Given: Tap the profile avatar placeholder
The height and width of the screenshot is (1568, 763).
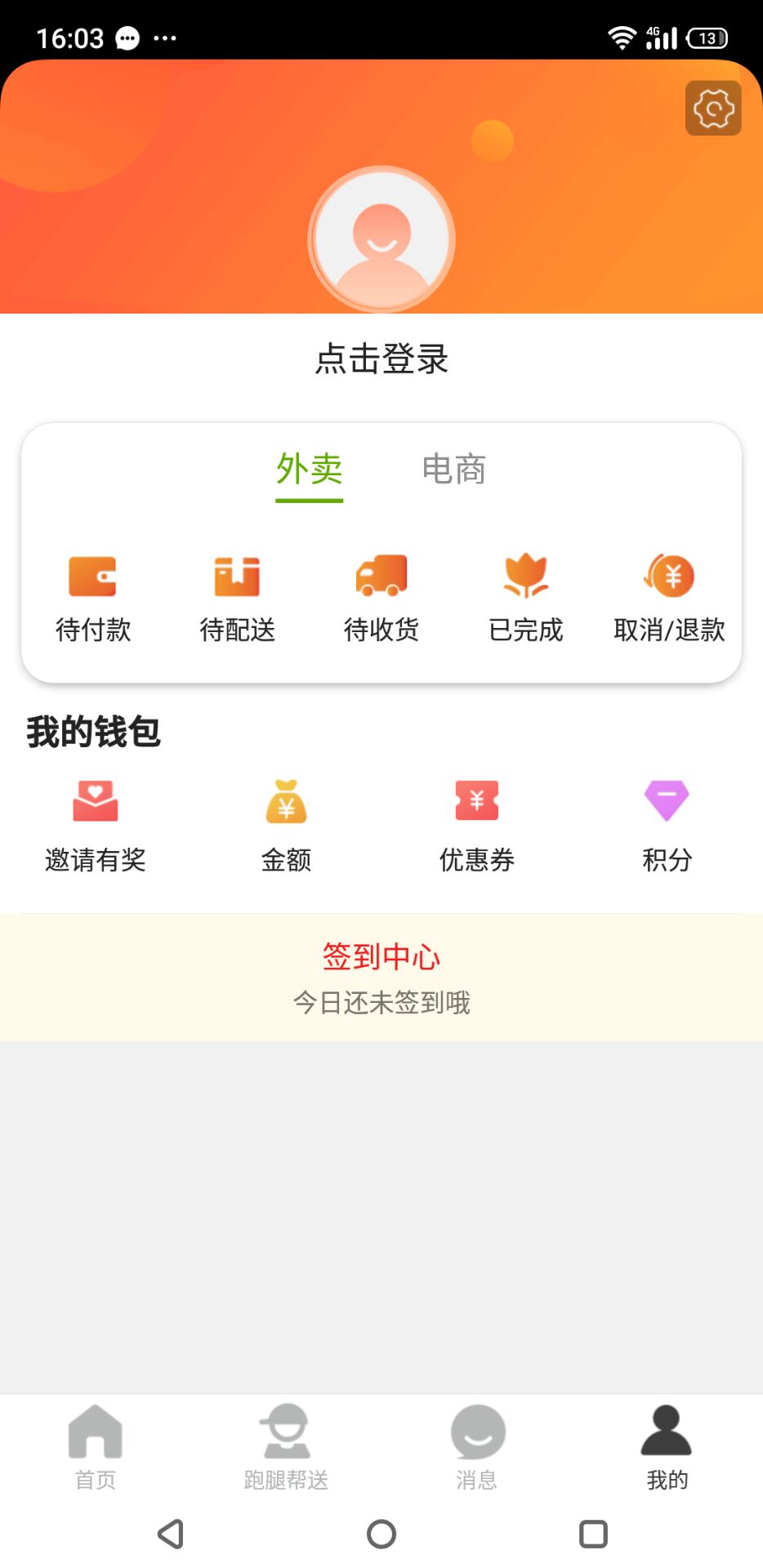Looking at the screenshot, I should (381, 238).
